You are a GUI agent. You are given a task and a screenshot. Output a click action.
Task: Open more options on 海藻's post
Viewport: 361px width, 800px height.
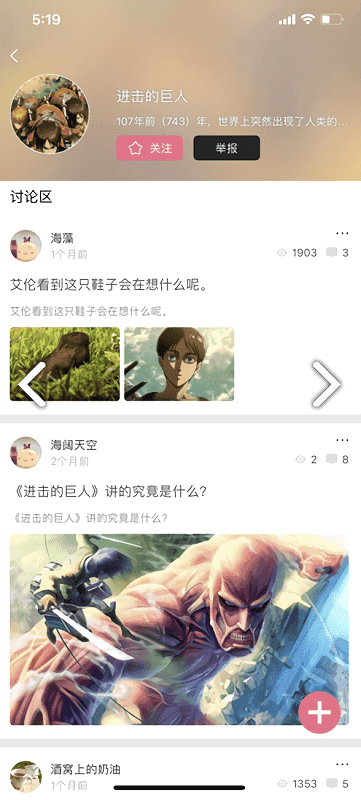click(x=342, y=234)
